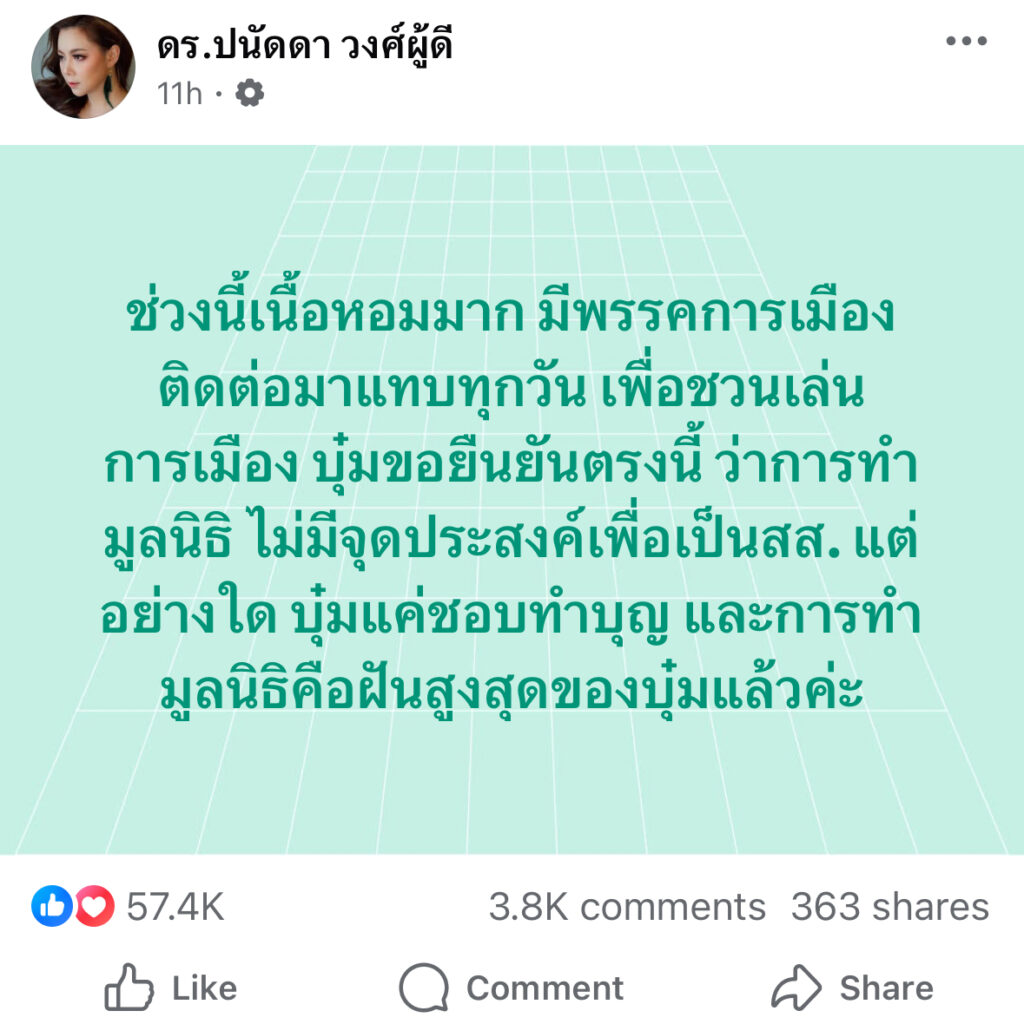Open the three-dot post options menu
This screenshot has width=1024, height=1024.
[x=965, y=42]
